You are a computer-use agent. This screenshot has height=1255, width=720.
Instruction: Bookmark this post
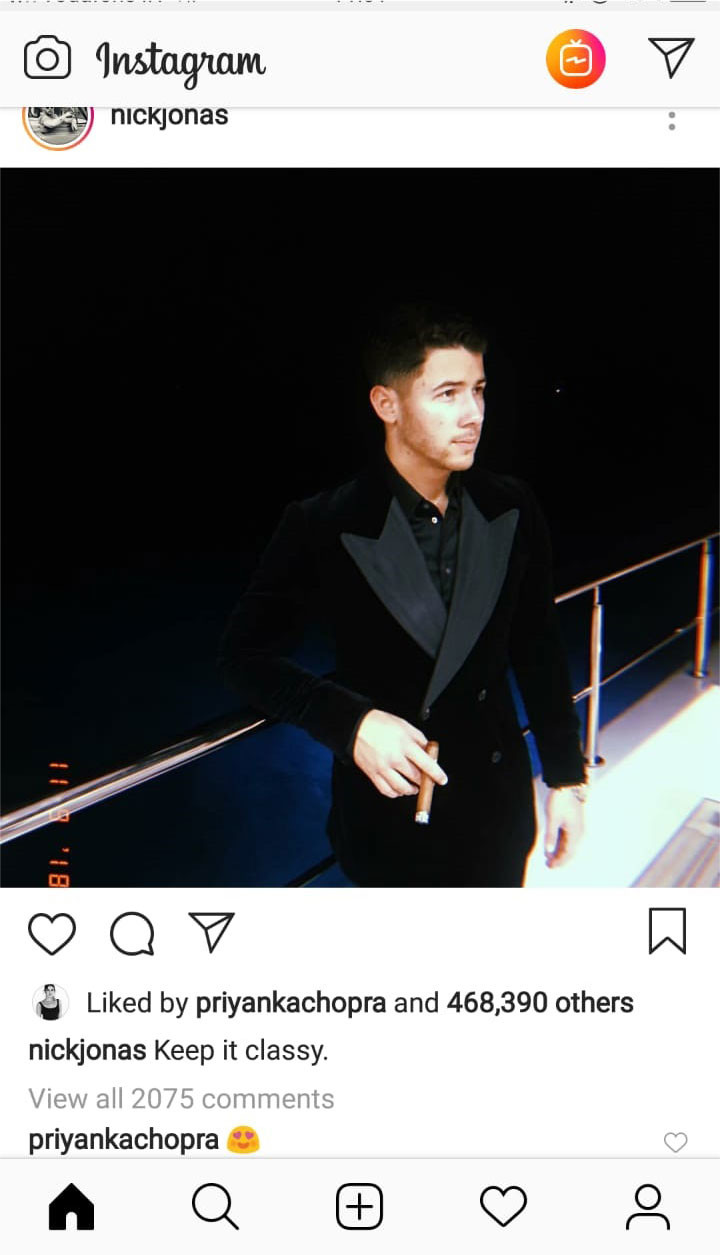667,931
